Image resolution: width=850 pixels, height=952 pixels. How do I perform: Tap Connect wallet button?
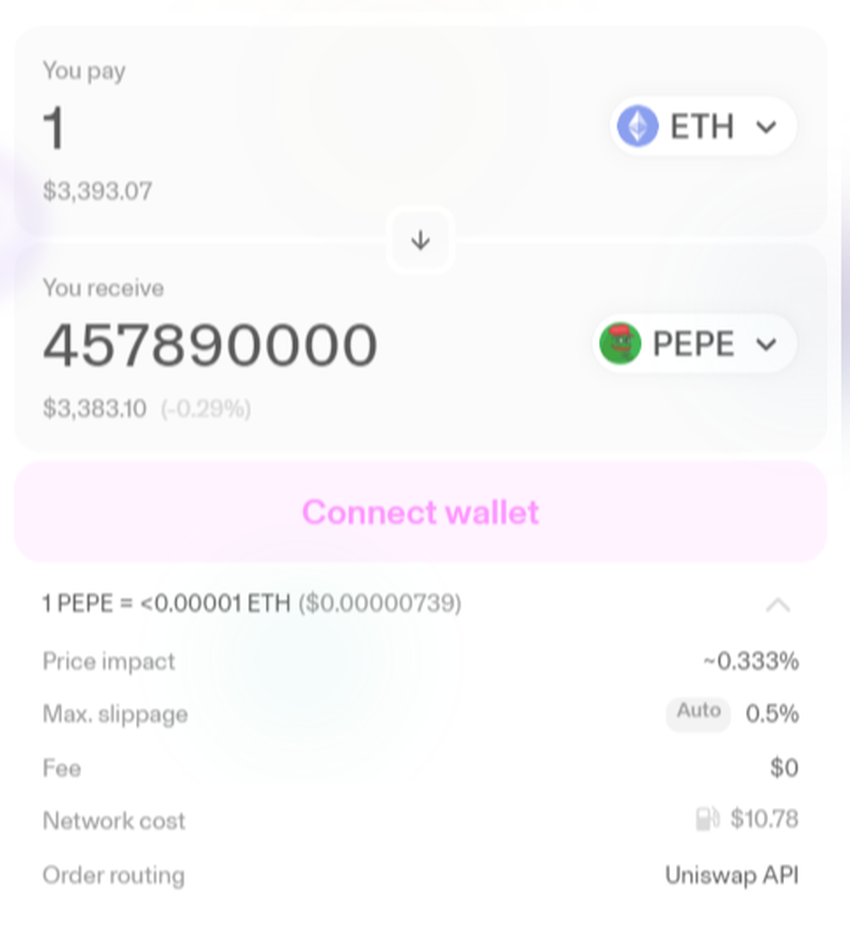point(421,512)
